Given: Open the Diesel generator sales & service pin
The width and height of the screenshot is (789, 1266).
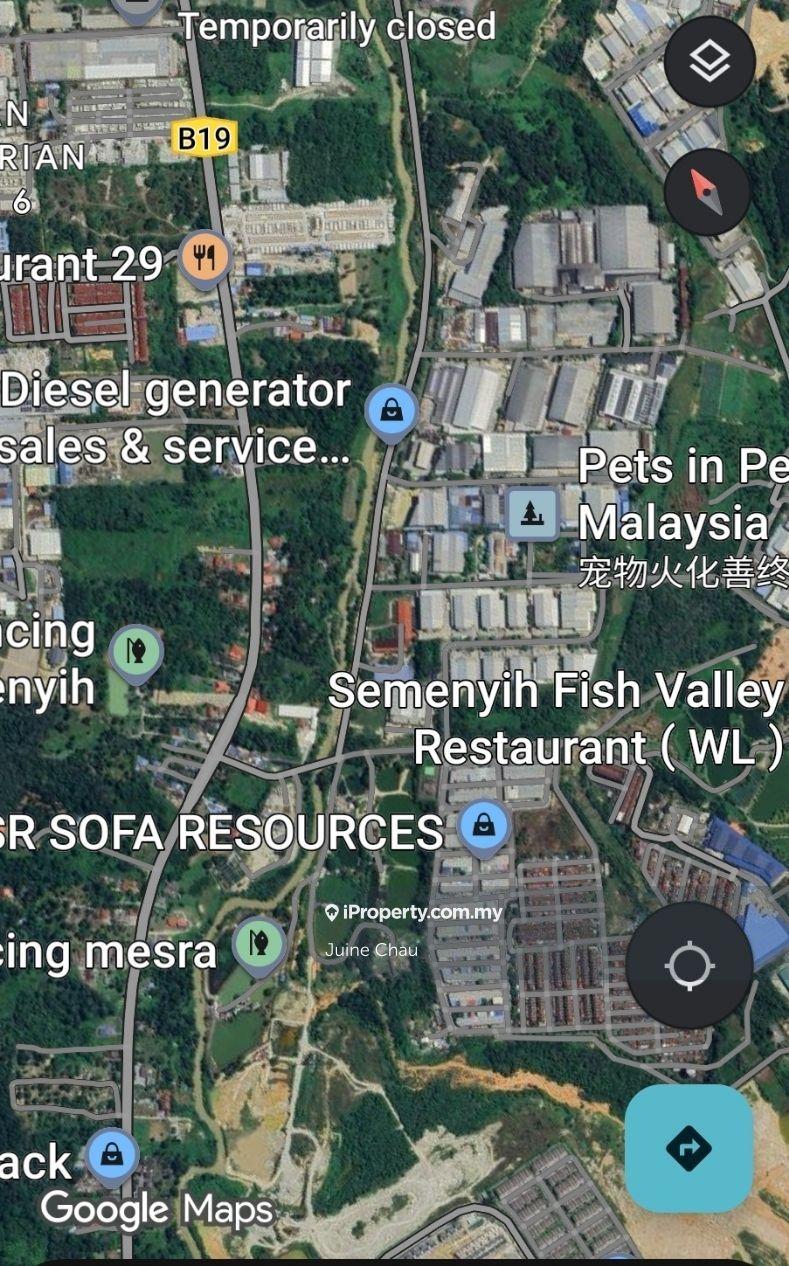Looking at the screenshot, I should (391, 411).
